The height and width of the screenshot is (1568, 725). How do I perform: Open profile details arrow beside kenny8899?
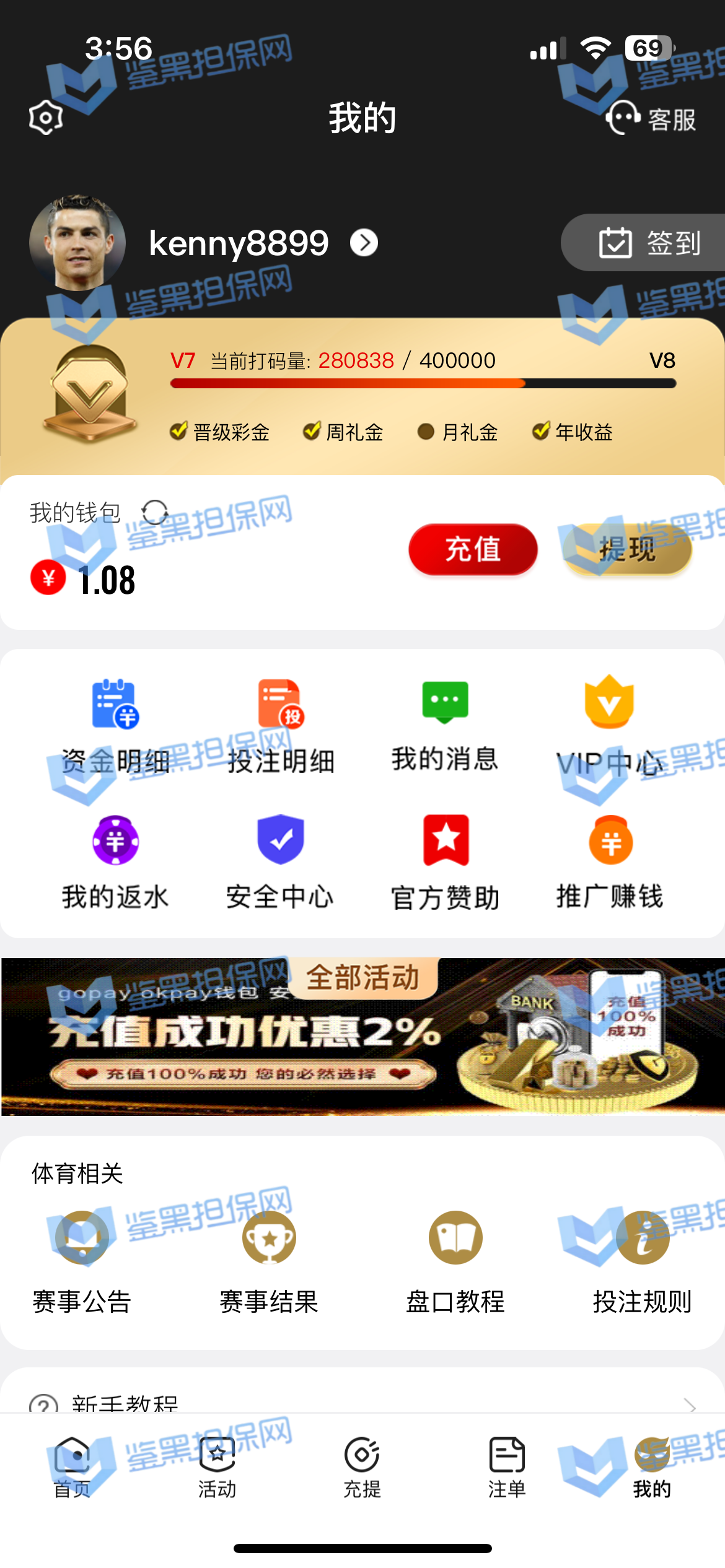click(x=364, y=243)
